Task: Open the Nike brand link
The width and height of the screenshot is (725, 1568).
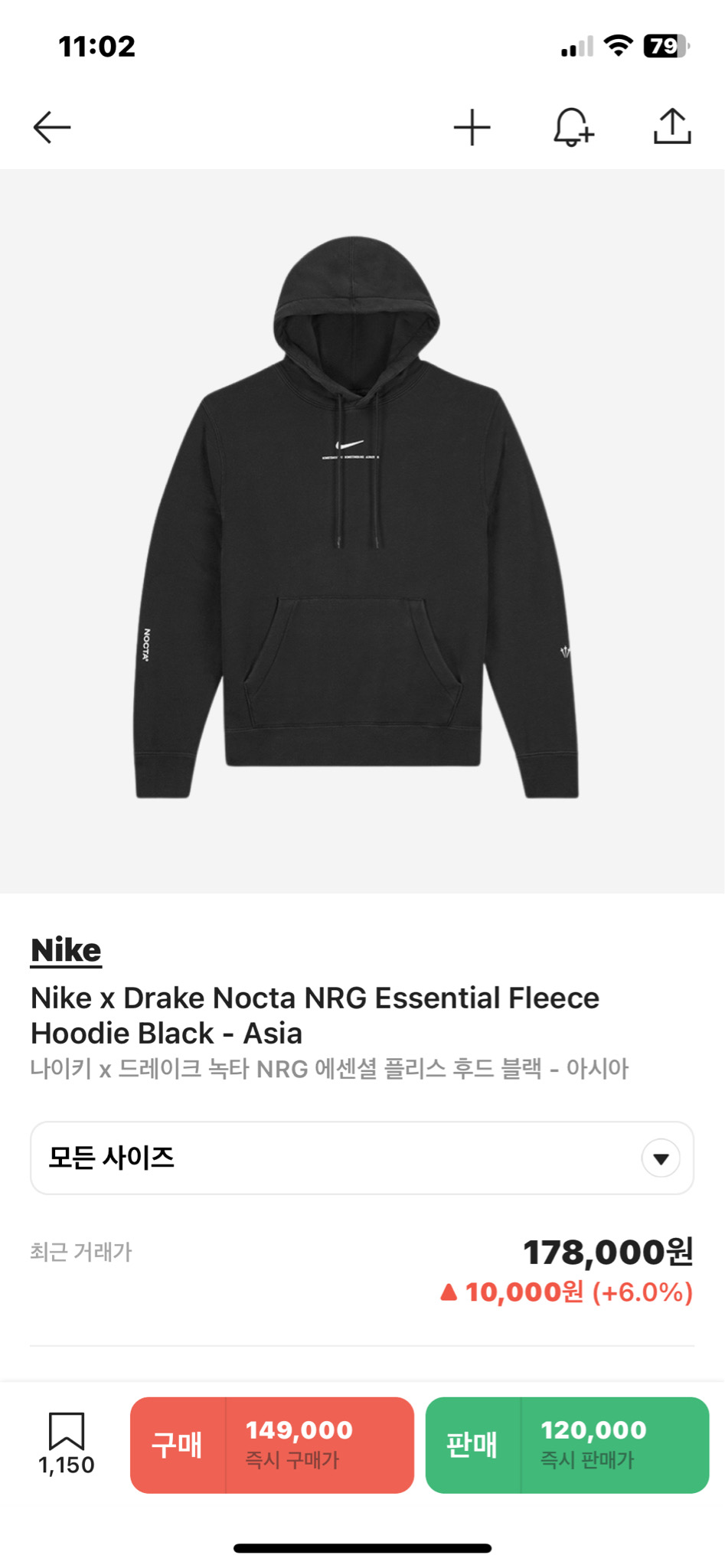Action: tap(66, 950)
